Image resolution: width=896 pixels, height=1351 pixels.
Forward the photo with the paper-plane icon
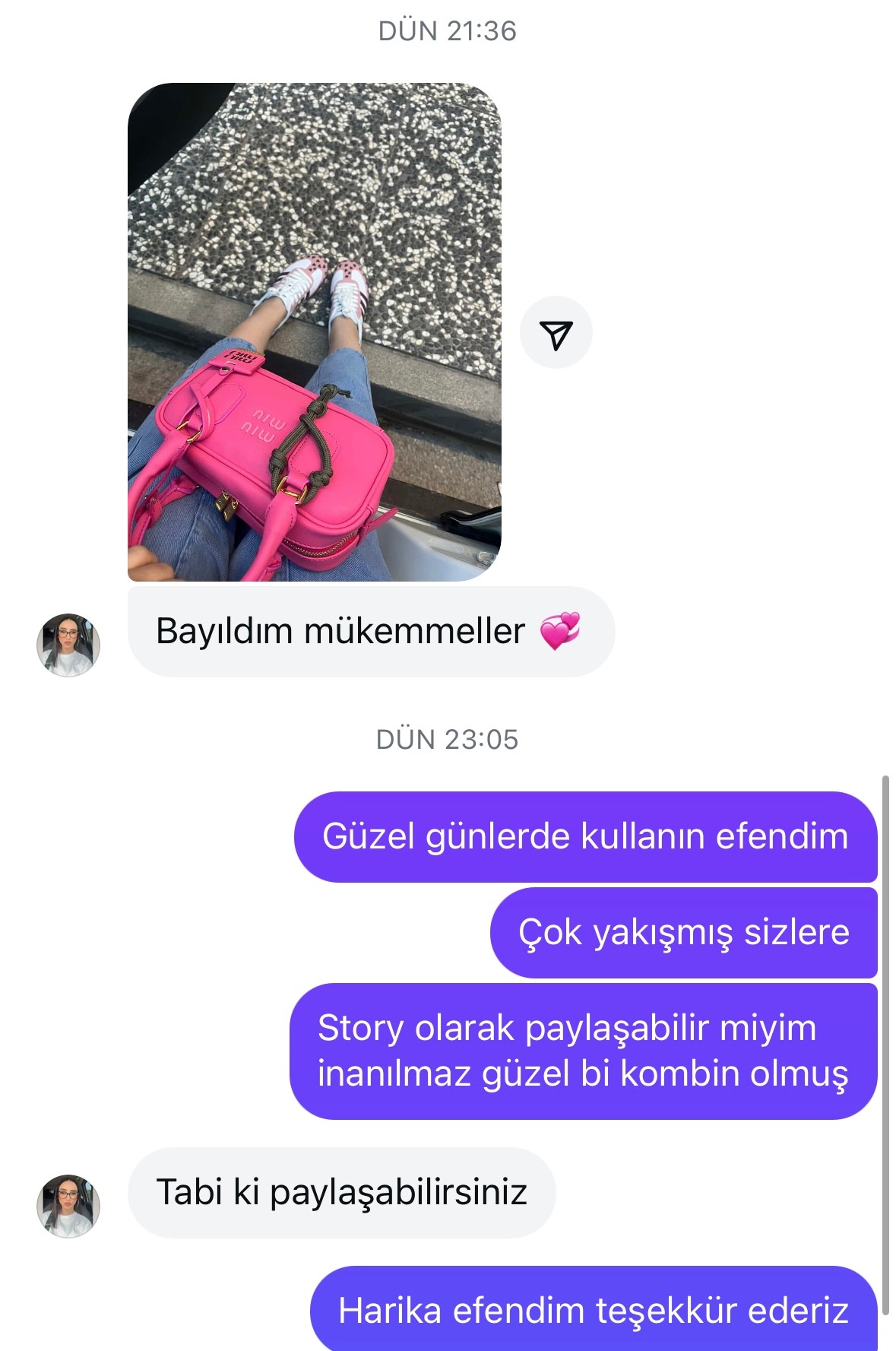pos(556,333)
